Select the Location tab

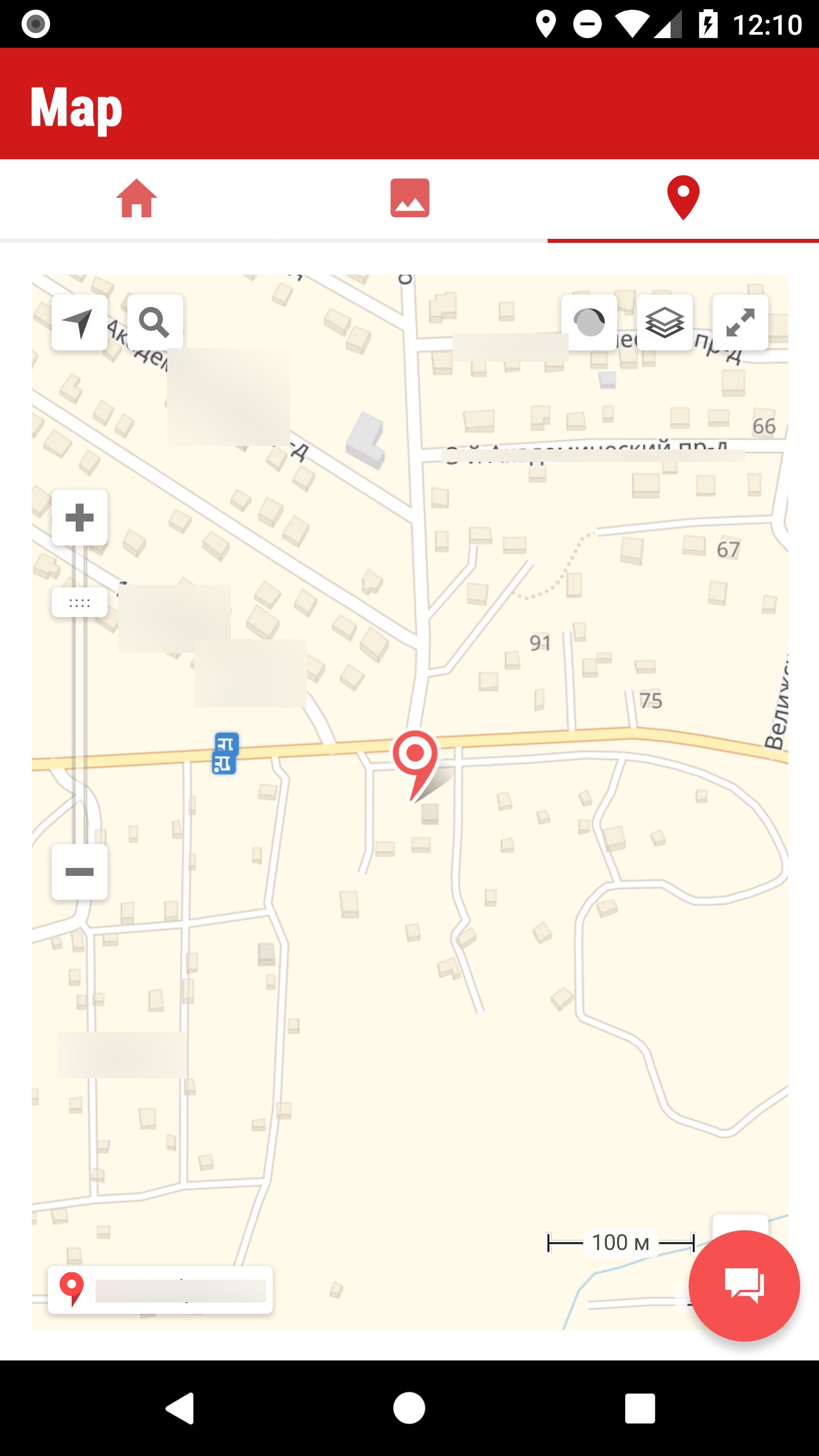point(682,200)
